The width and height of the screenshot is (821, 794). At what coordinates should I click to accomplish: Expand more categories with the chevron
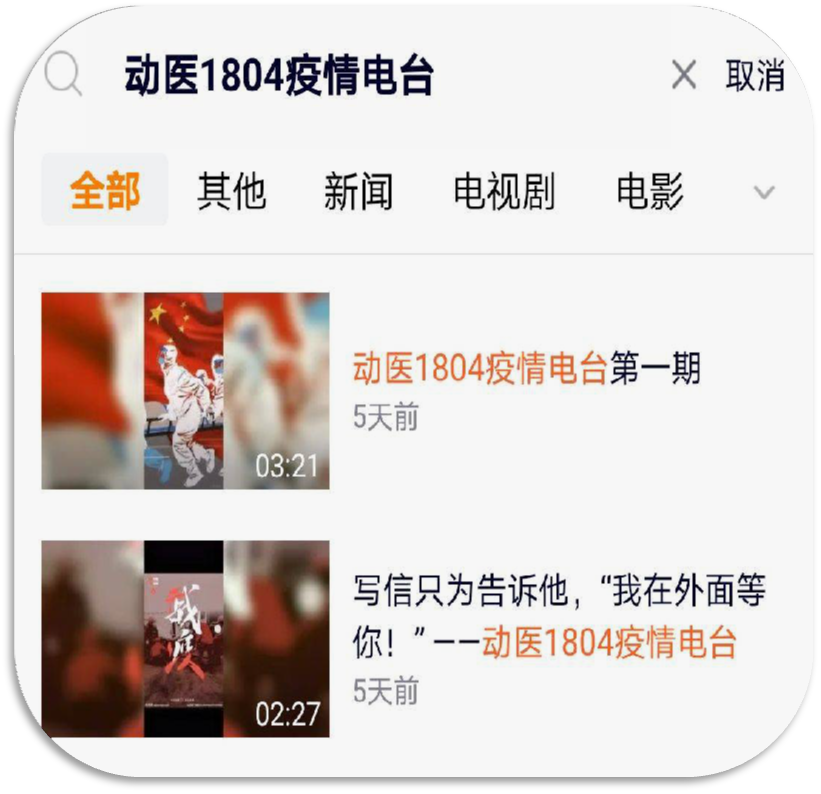[x=764, y=192]
